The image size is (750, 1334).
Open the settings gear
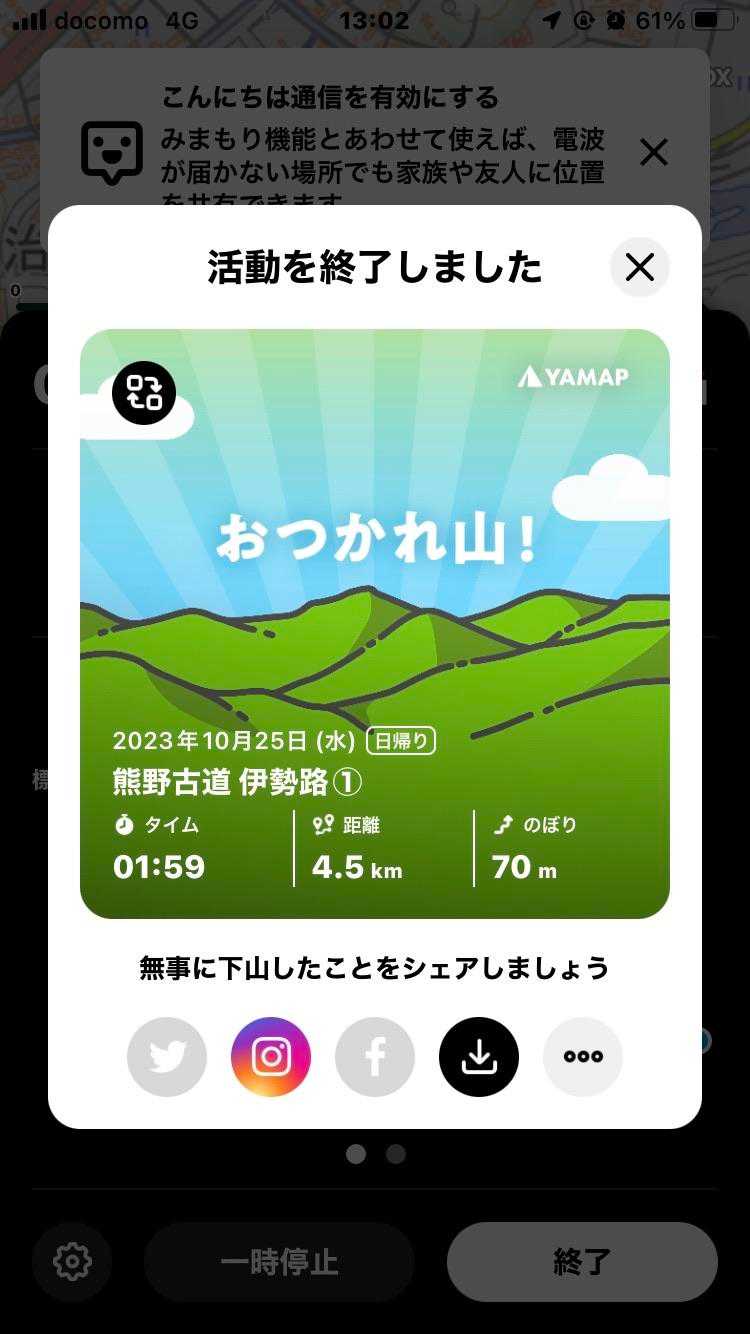(x=72, y=1261)
